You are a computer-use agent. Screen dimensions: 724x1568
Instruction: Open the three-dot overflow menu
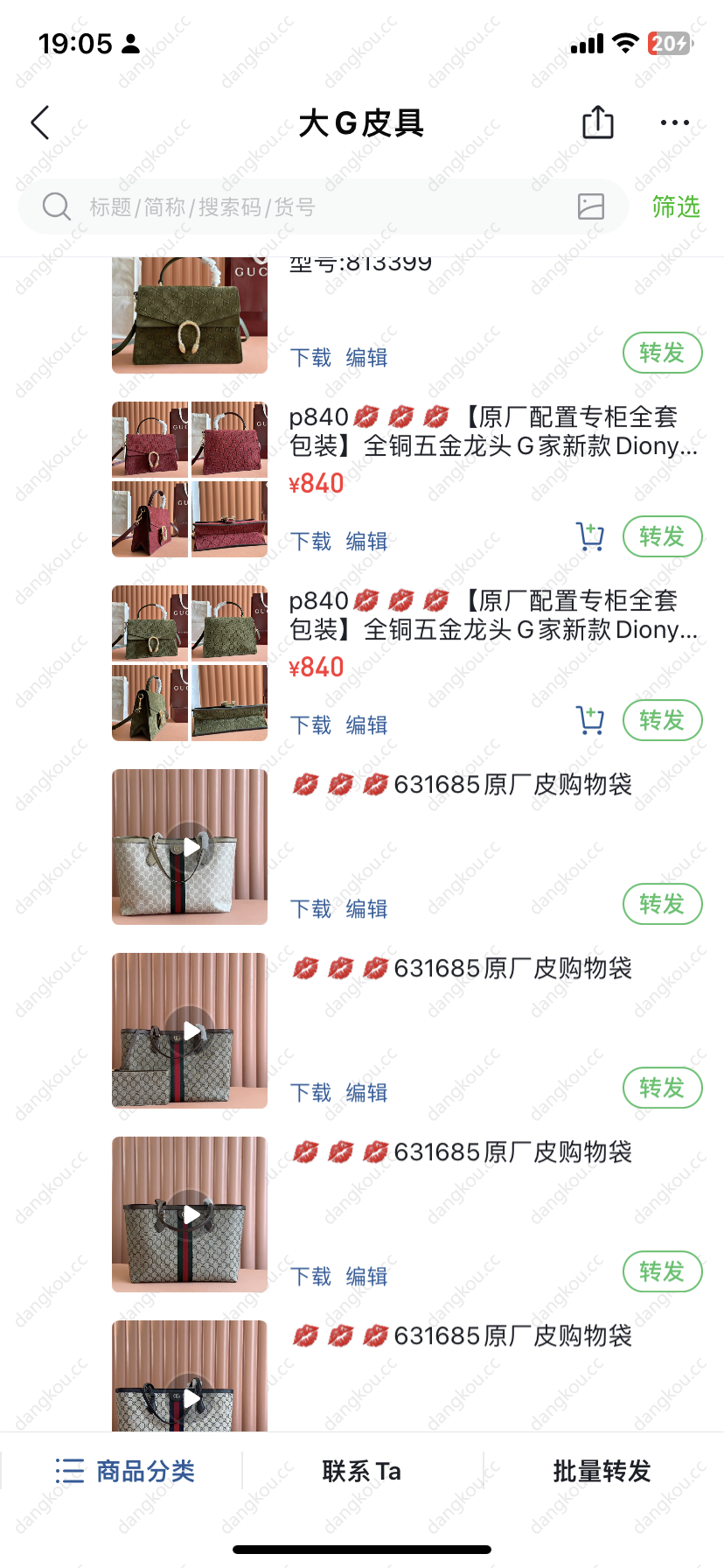[675, 123]
